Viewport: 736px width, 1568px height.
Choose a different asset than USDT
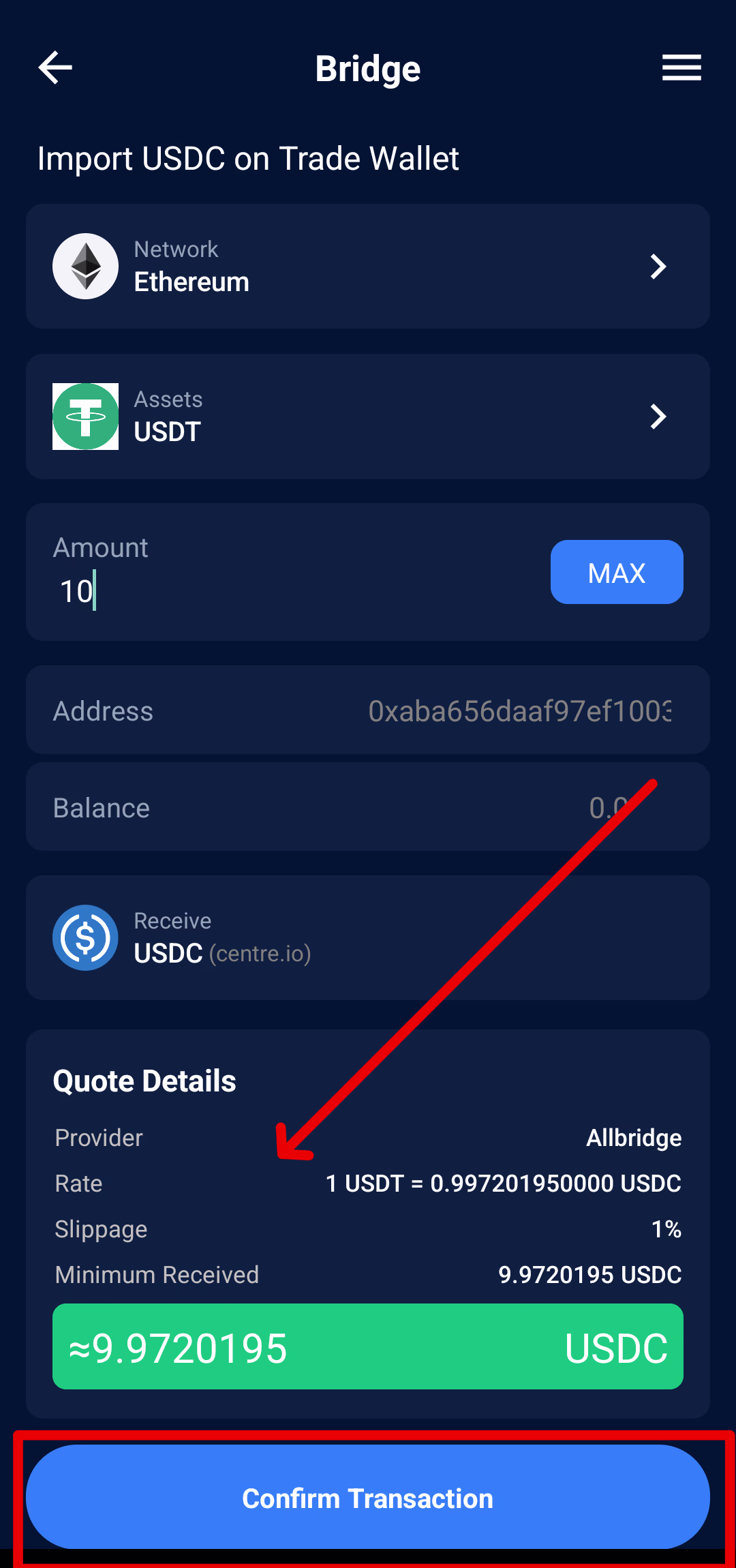point(368,417)
